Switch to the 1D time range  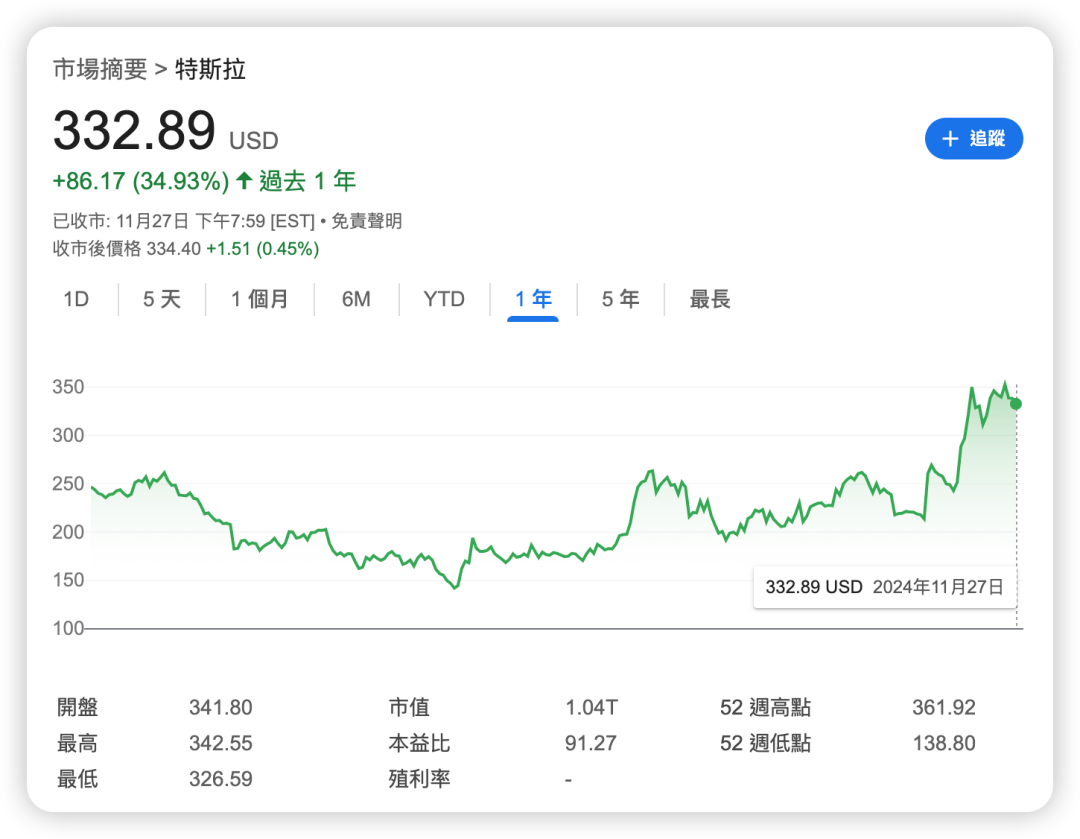(76, 299)
